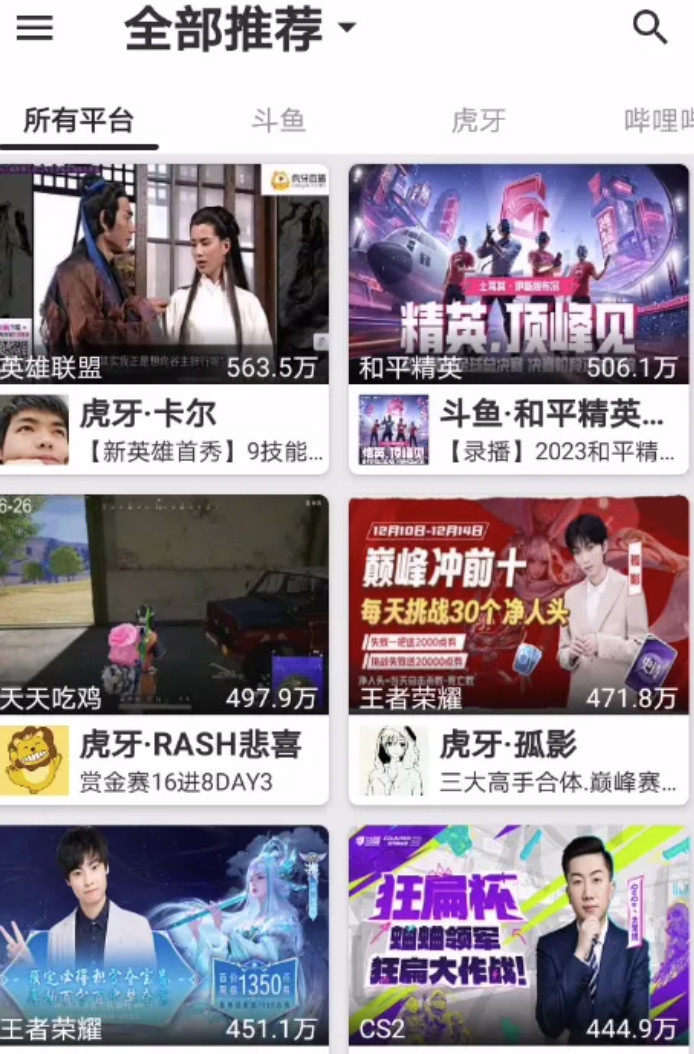Open the CS2 狂扁杯 stream card

point(518,935)
